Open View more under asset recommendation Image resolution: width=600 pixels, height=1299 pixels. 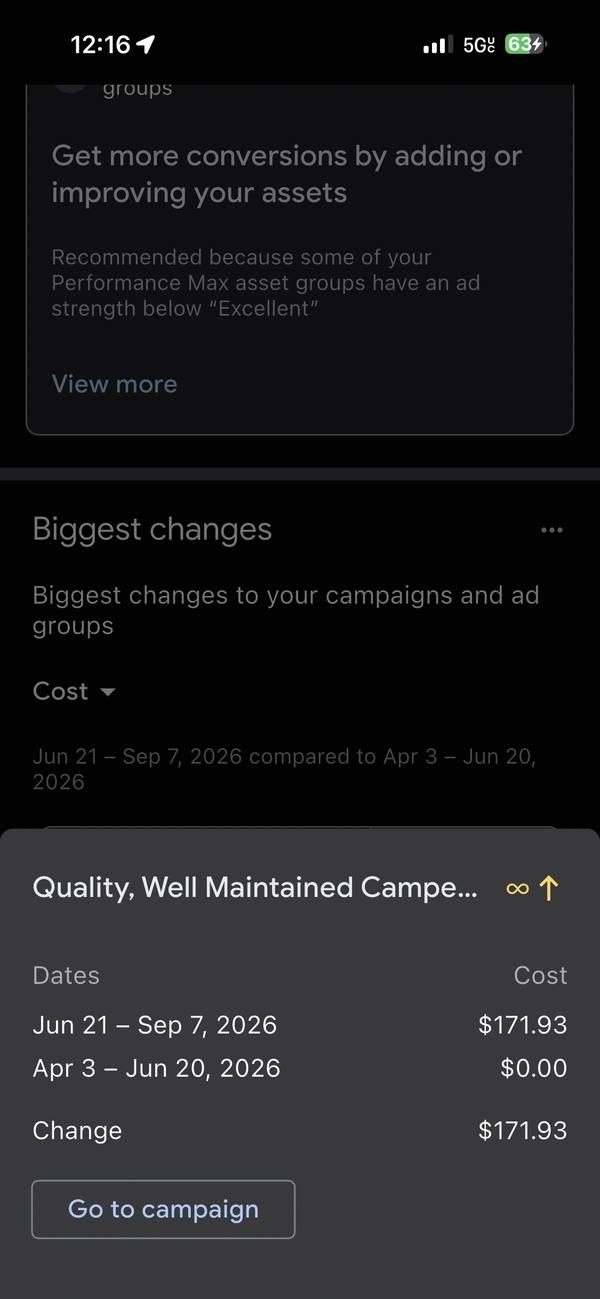(x=114, y=384)
